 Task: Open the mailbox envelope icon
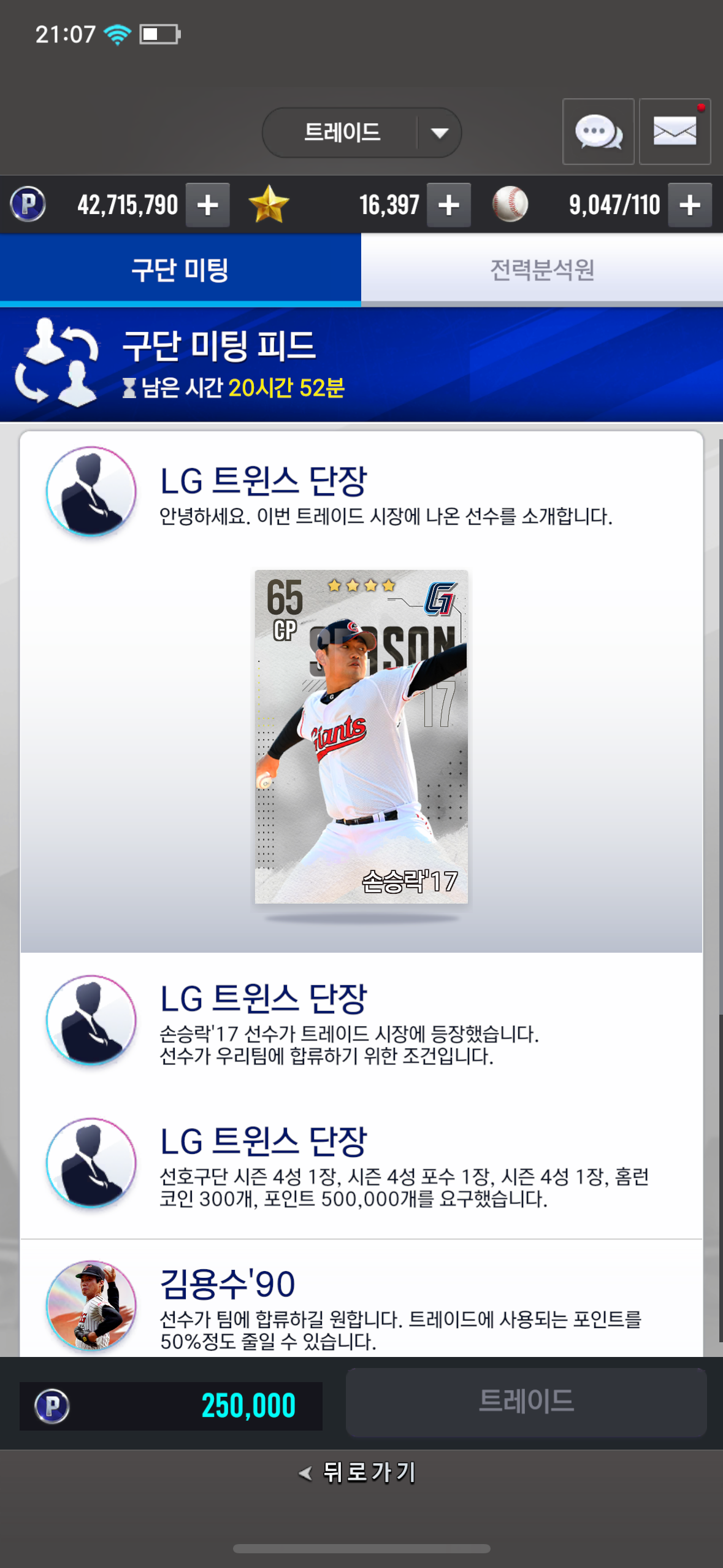pyautogui.click(x=675, y=131)
